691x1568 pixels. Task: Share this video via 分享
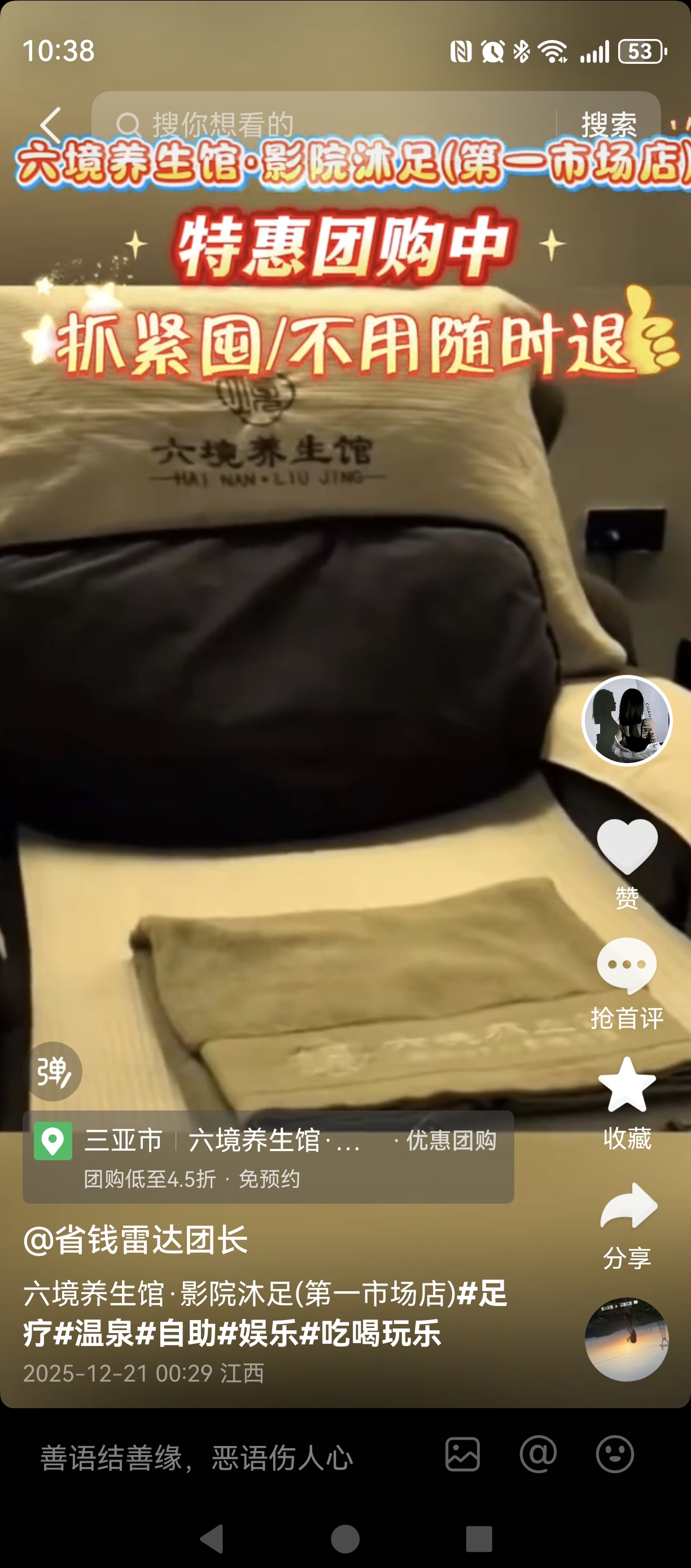628,1208
